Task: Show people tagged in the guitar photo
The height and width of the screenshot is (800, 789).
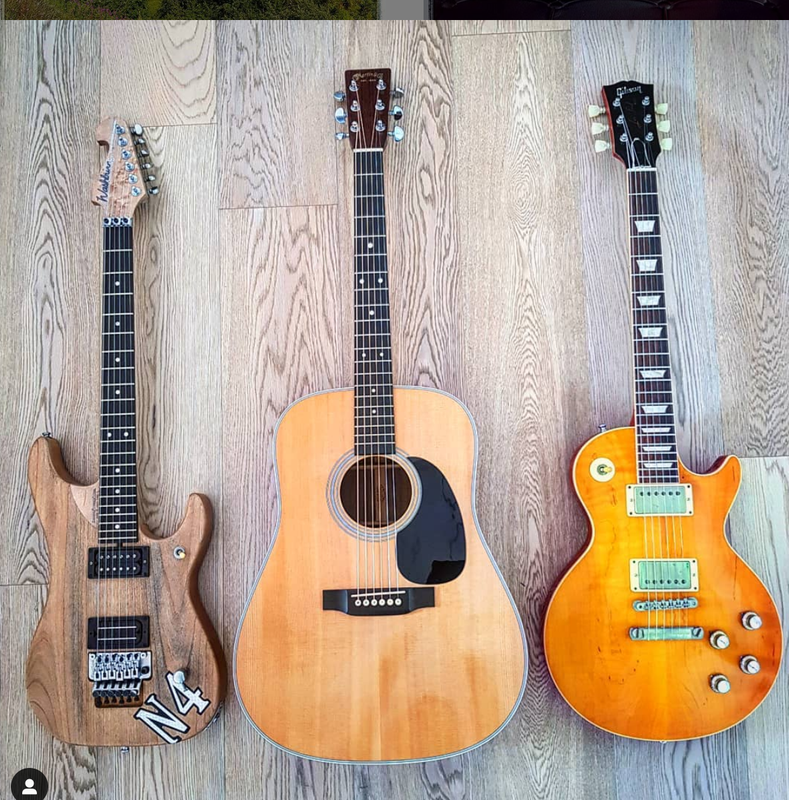Action: click(29, 785)
